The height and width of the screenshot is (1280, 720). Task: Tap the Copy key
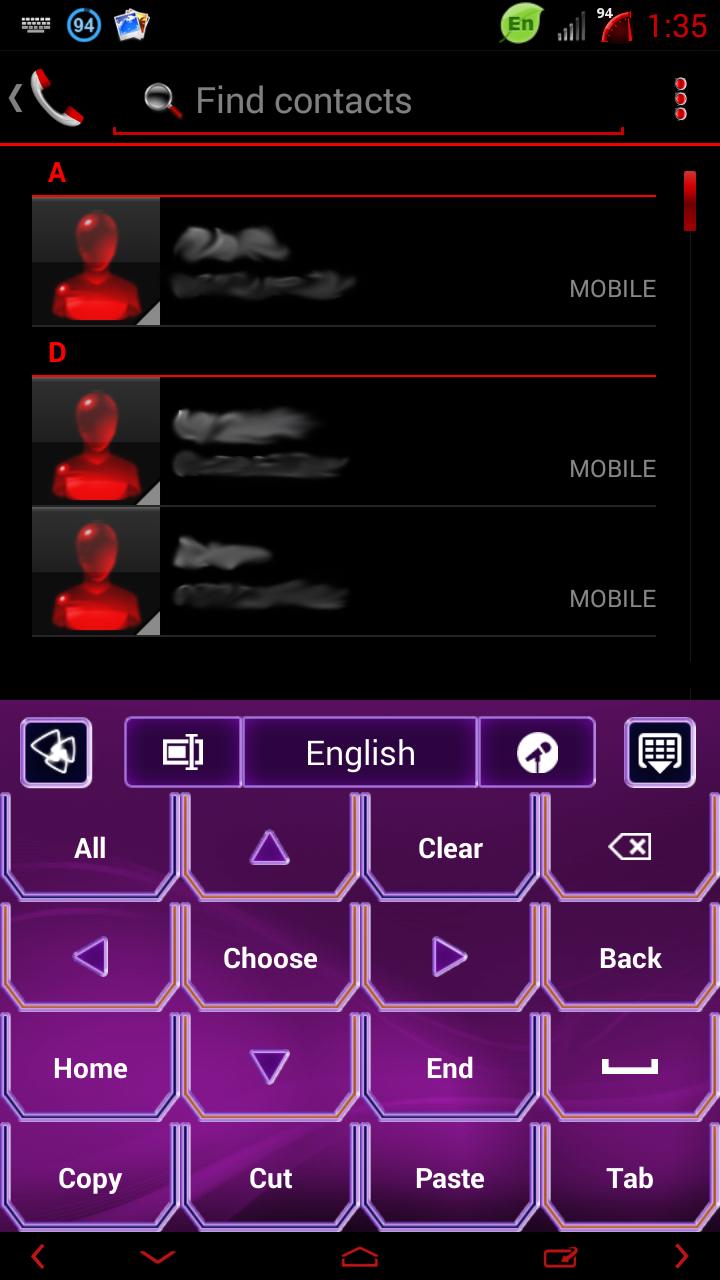[90, 1178]
